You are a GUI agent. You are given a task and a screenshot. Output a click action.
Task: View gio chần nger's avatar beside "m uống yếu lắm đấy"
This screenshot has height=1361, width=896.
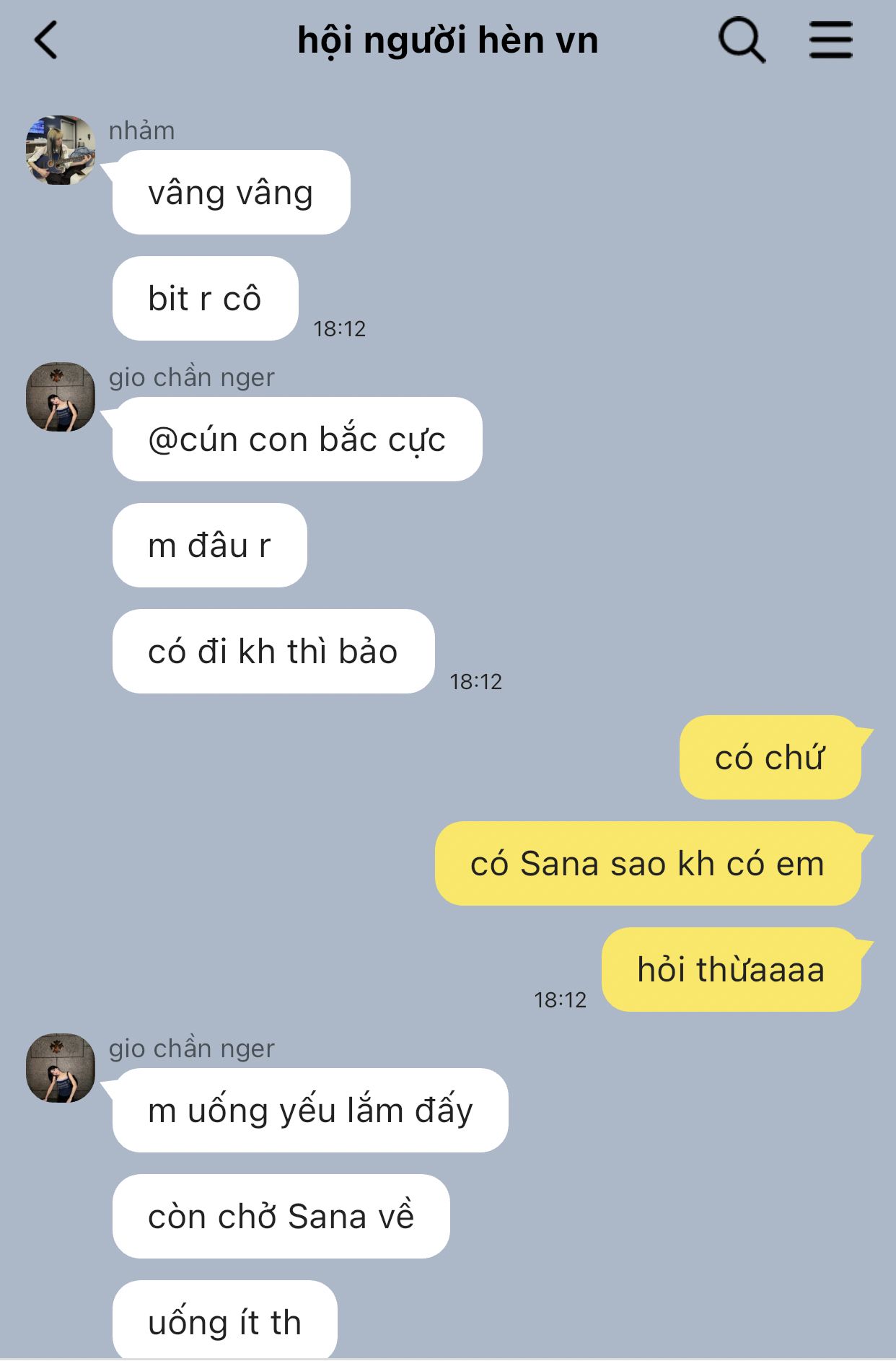pyautogui.click(x=61, y=1068)
